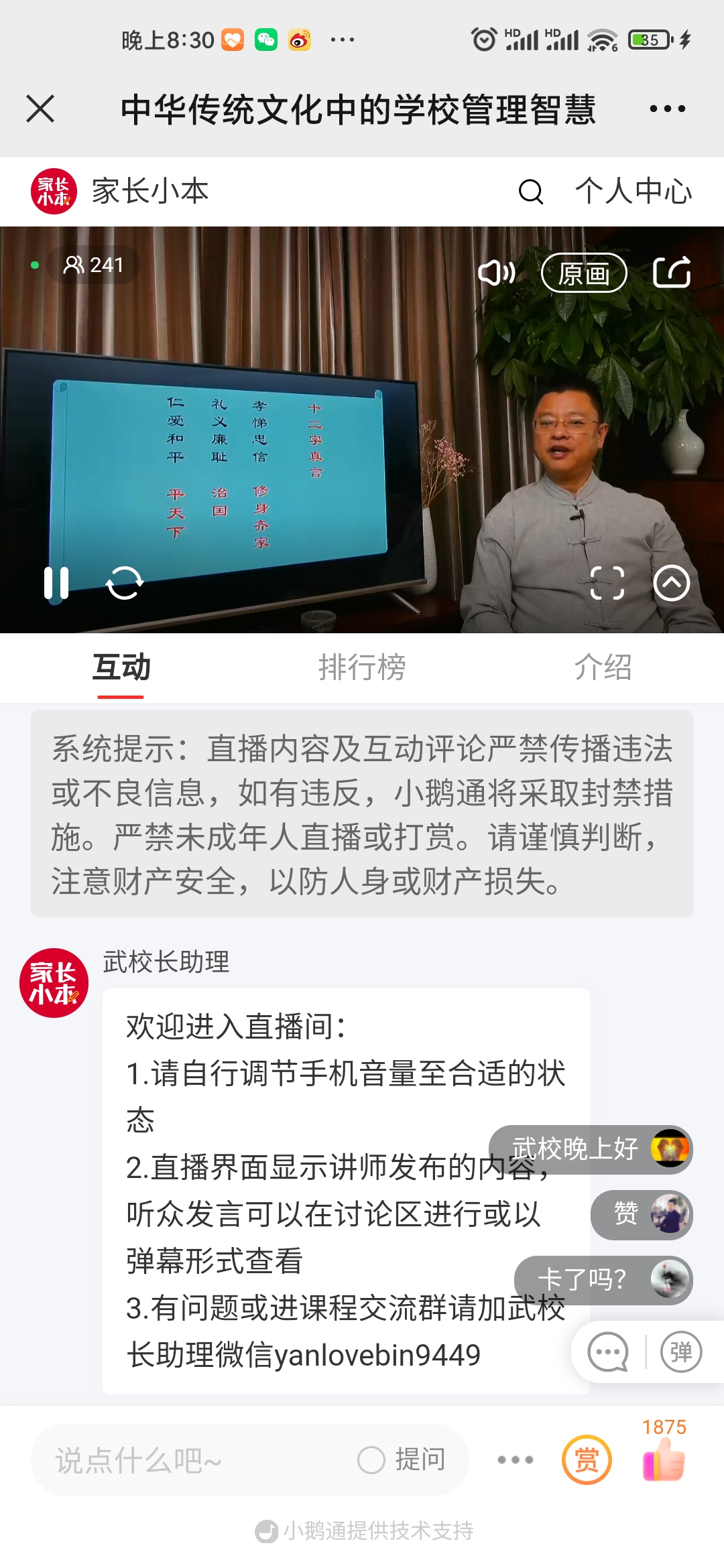Viewport: 724px width, 1568px height.
Task: Open the comment bubble icon near the bottom
Action: click(605, 1353)
